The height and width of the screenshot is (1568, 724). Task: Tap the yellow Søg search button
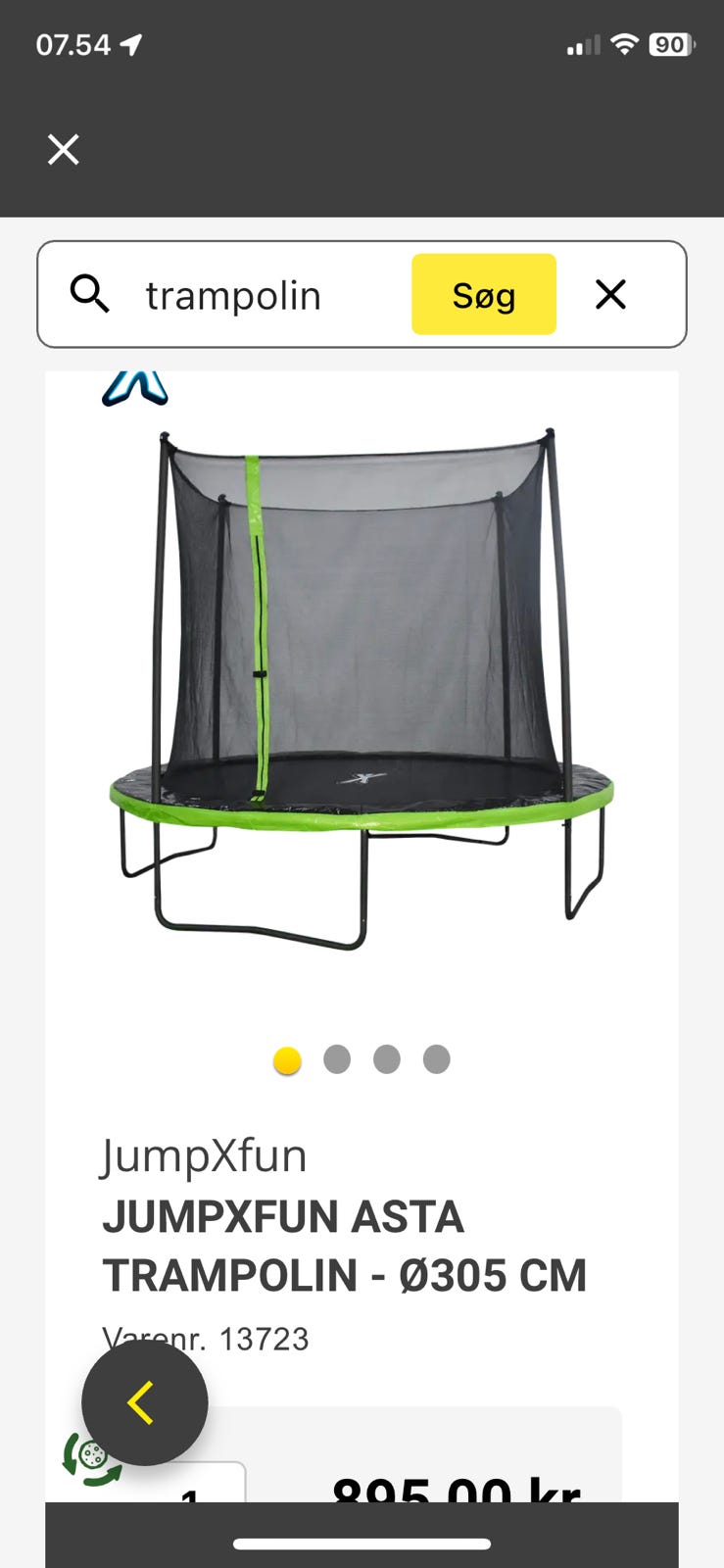pos(483,295)
